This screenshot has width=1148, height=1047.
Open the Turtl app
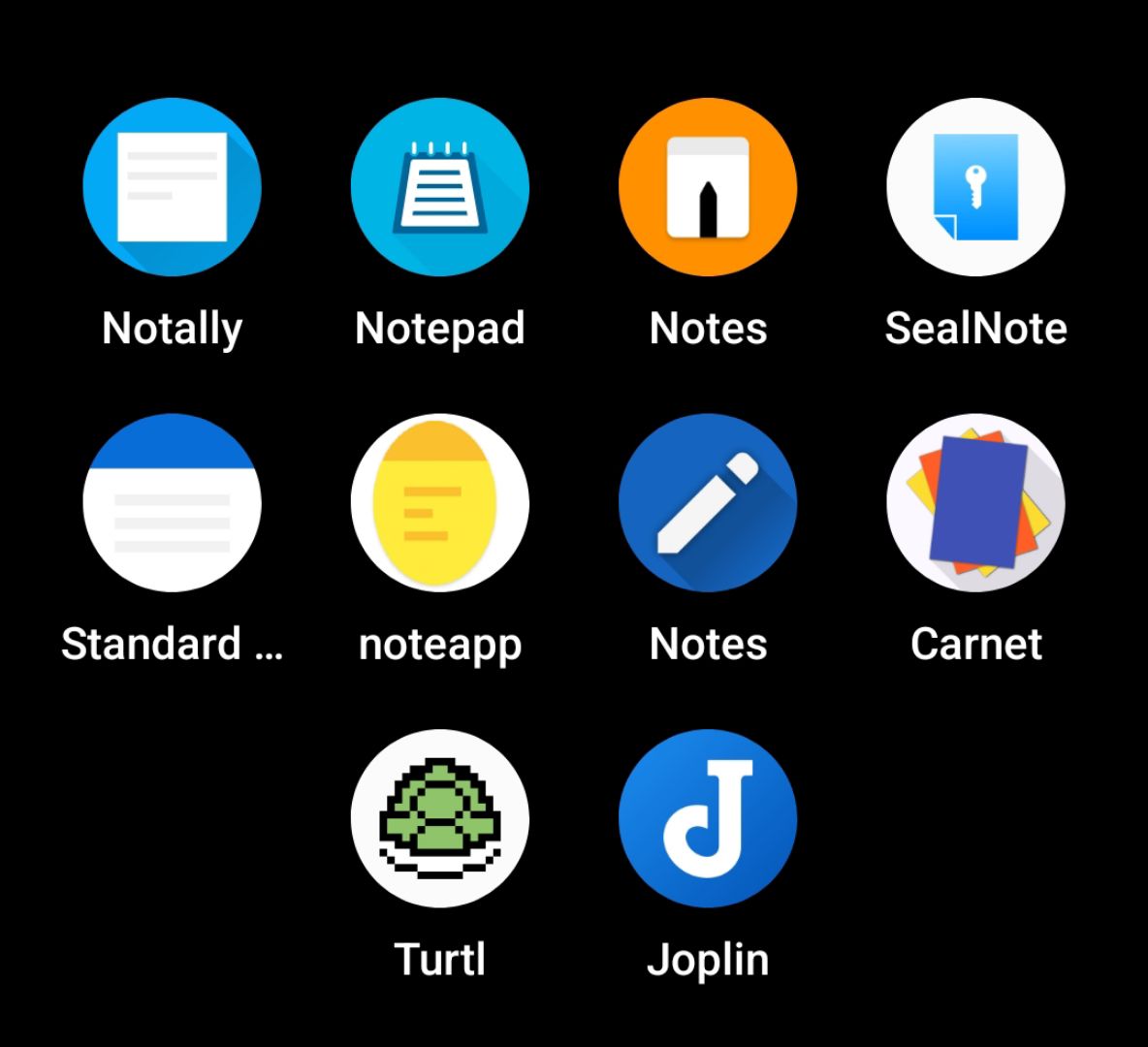click(439, 818)
